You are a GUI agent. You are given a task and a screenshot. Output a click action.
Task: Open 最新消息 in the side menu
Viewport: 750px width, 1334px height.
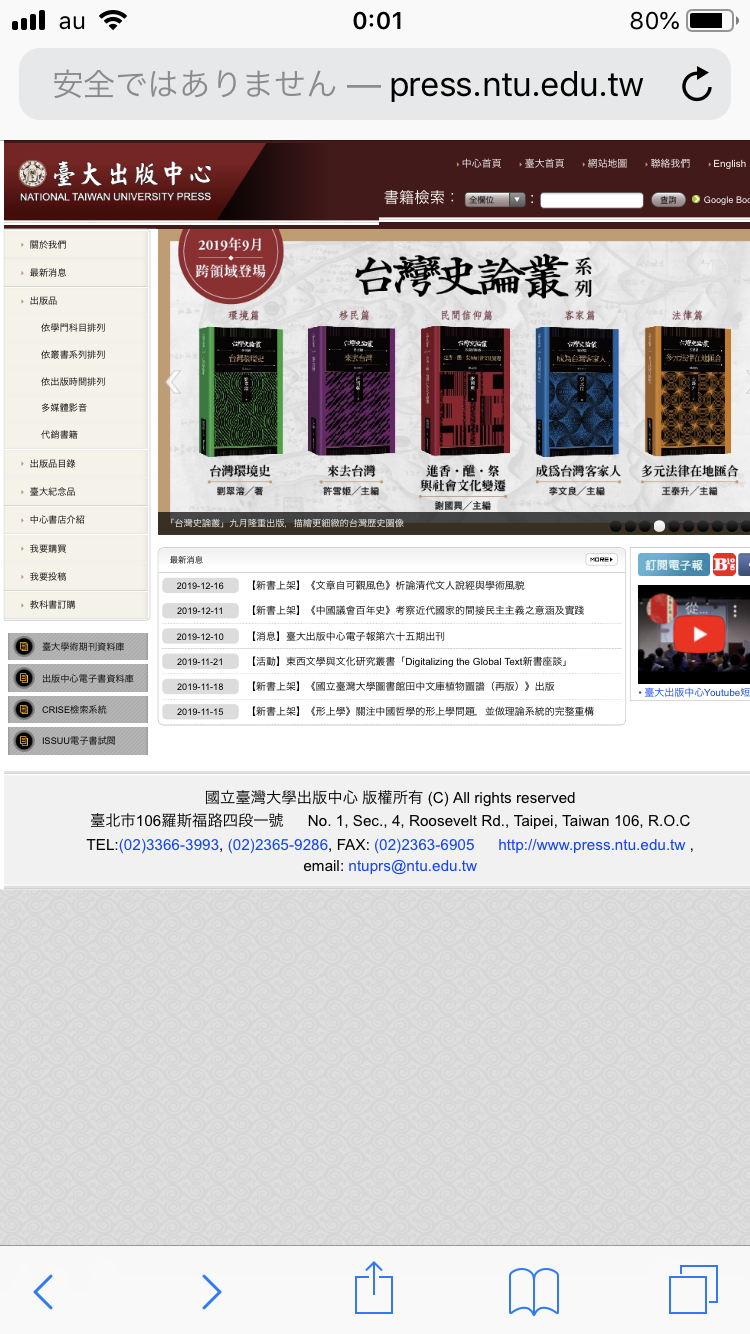[48, 272]
